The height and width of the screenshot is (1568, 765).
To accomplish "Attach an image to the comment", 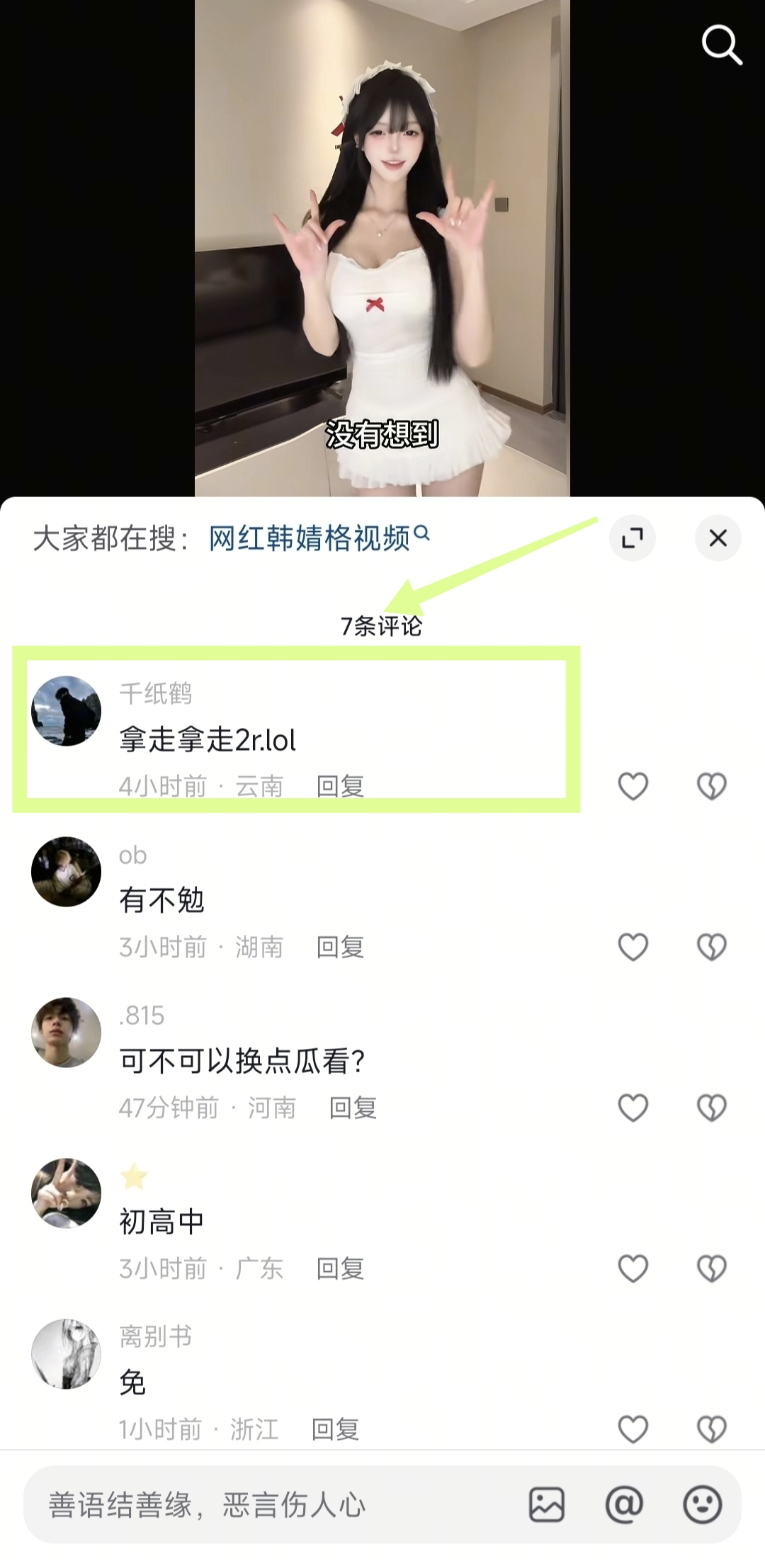I will [547, 1505].
